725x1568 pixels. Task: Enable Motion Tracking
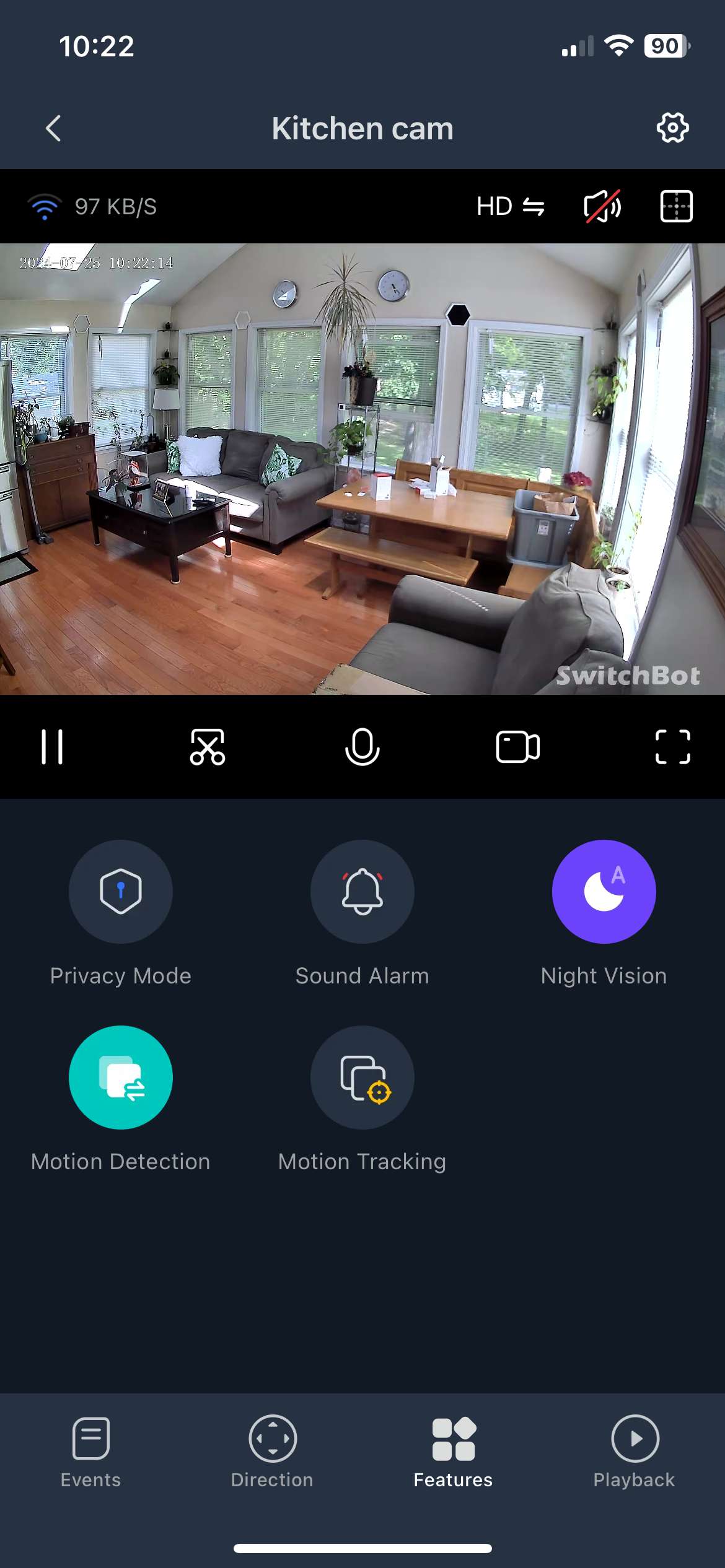coord(362,1077)
